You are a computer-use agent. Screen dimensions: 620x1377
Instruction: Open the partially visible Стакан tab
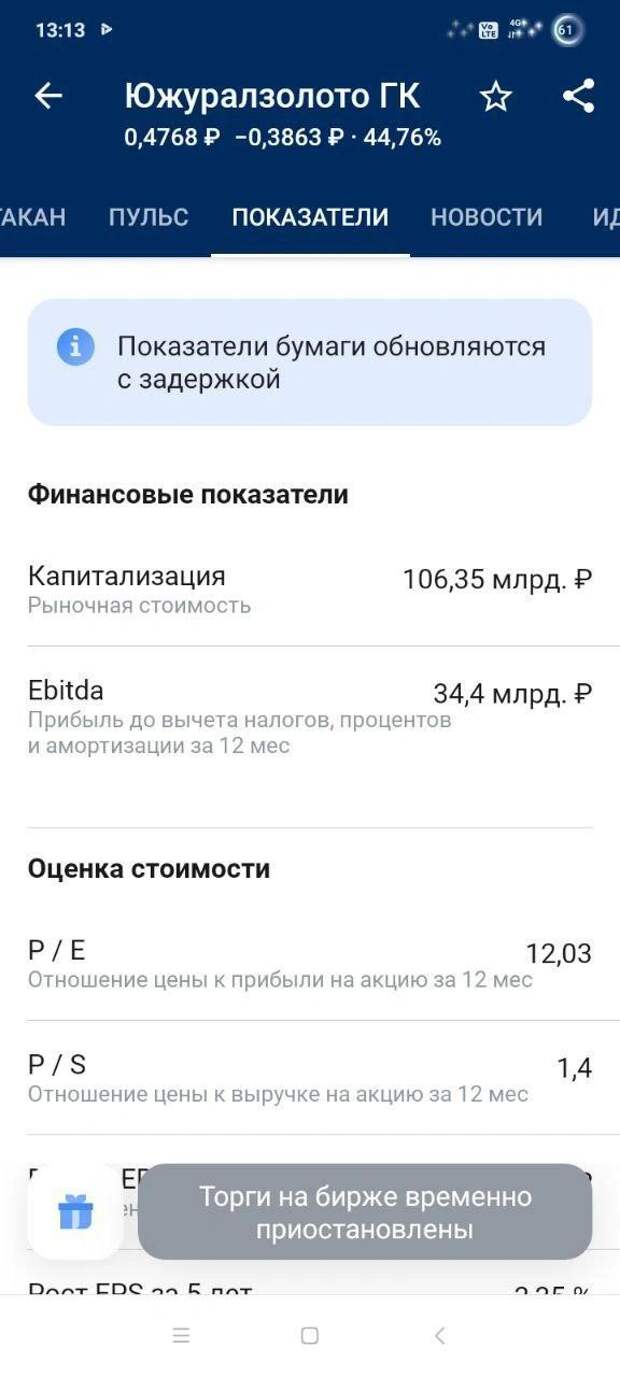[x=33, y=217]
